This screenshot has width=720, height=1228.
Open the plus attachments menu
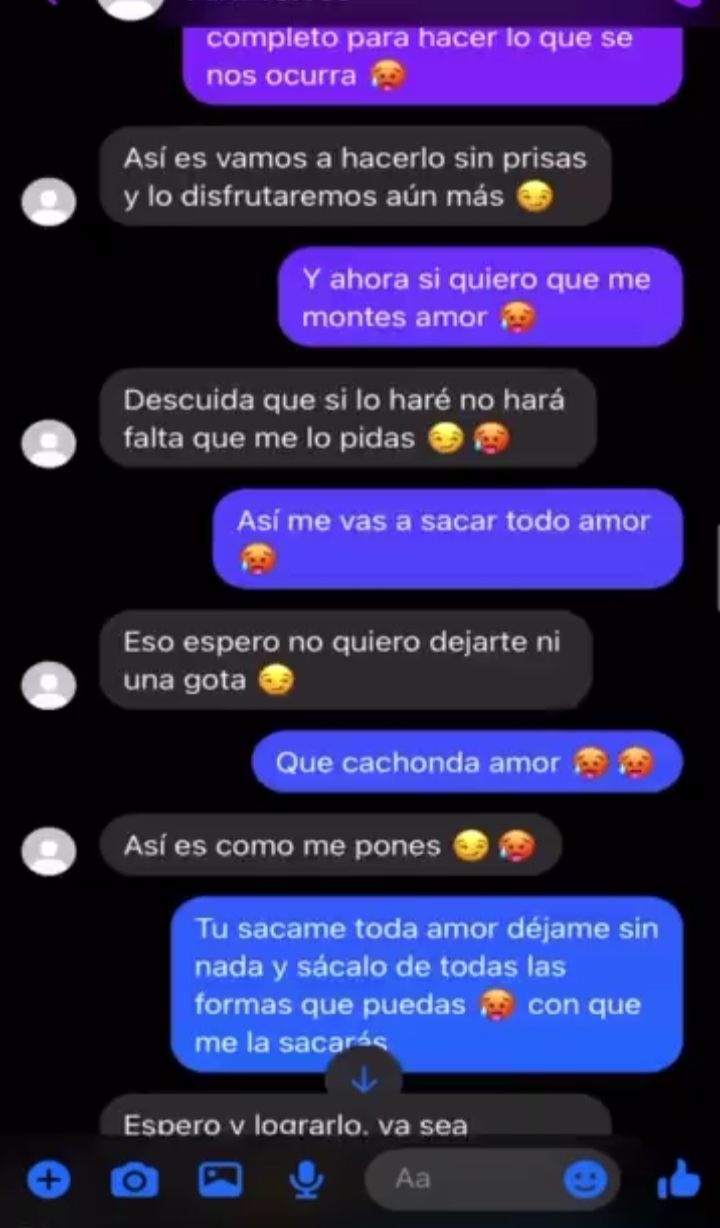coord(48,1181)
